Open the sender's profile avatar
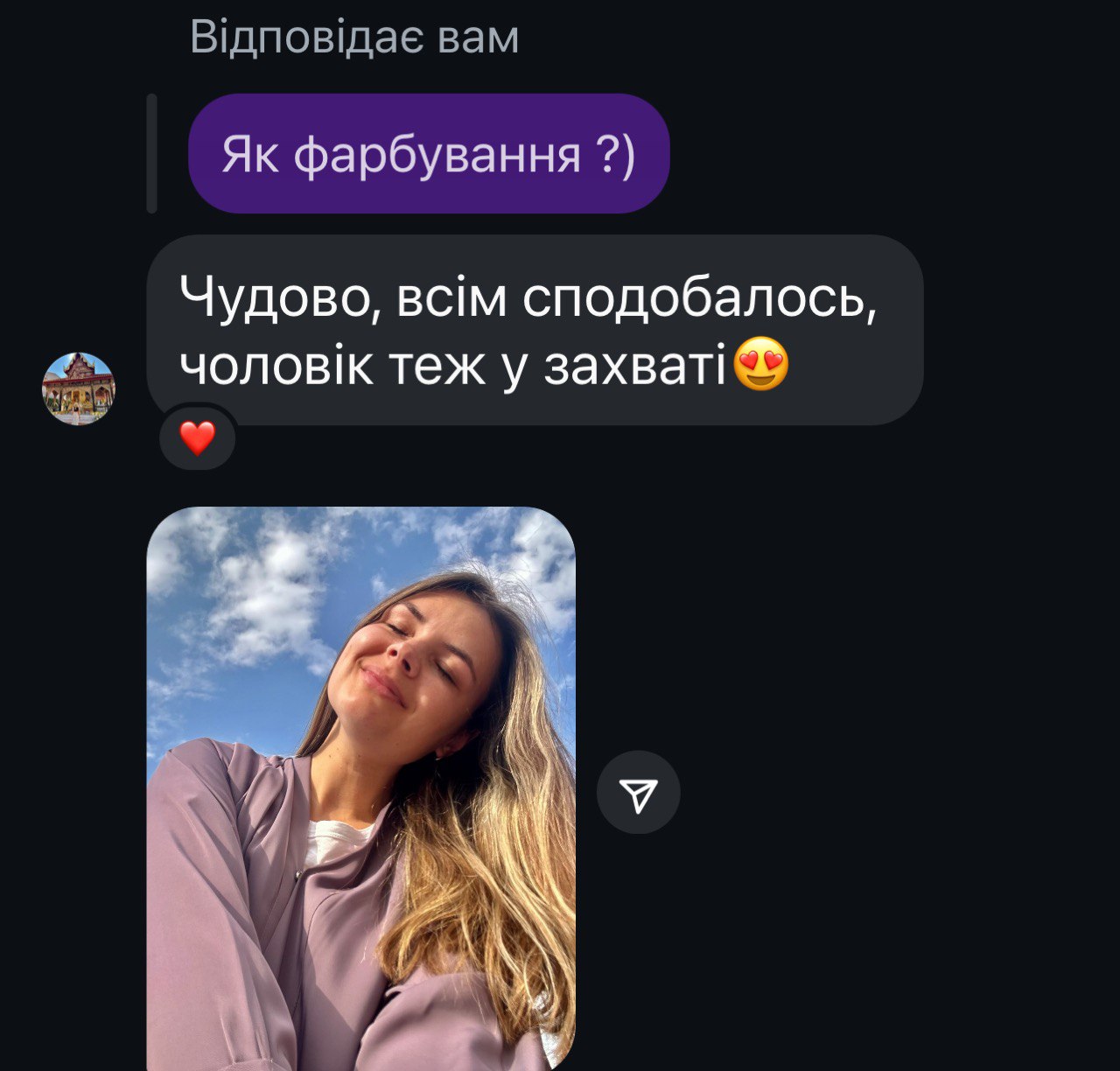The height and width of the screenshot is (1071, 1120). pyautogui.click(x=79, y=388)
